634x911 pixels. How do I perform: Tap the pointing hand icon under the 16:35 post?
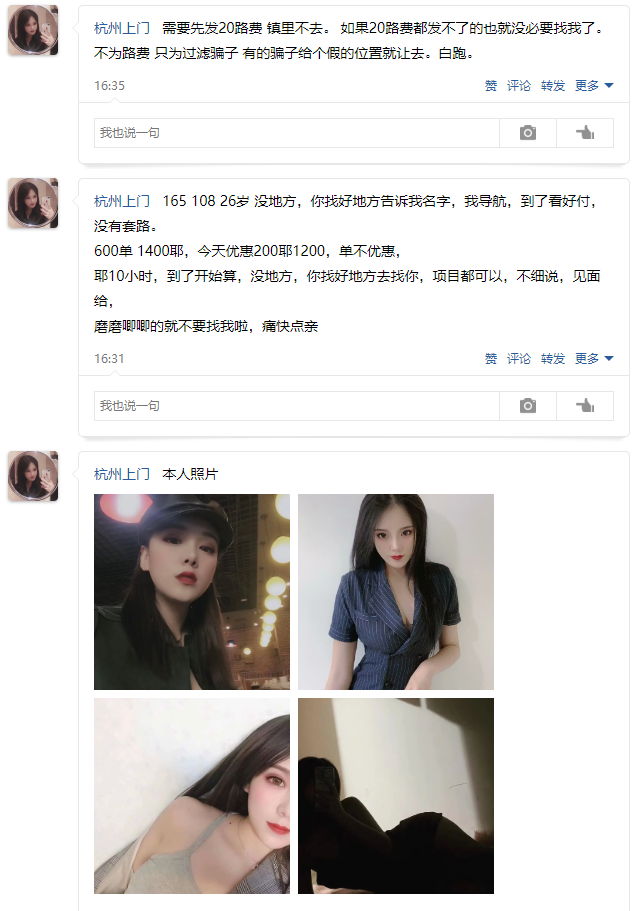pyautogui.click(x=585, y=133)
